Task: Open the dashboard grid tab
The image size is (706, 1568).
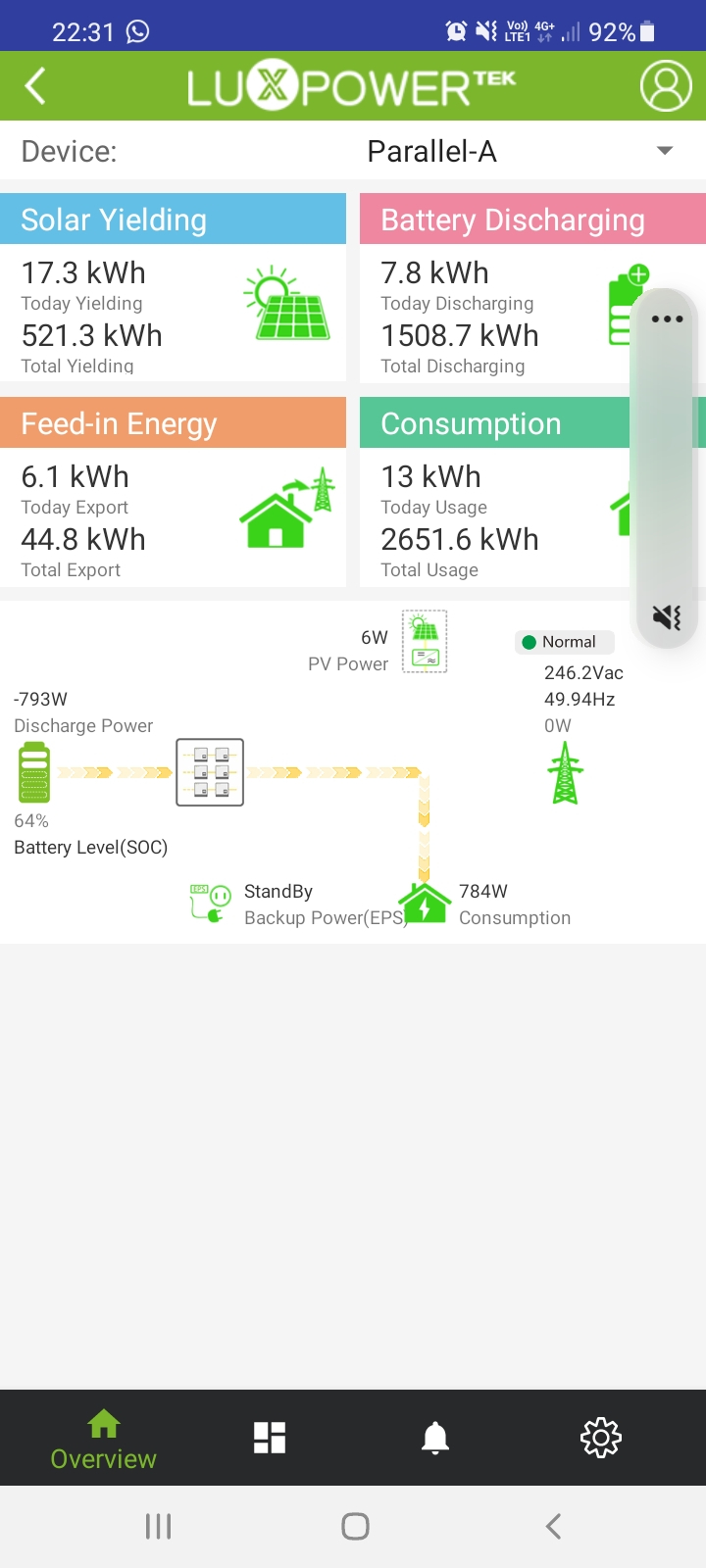Action: [x=270, y=1438]
